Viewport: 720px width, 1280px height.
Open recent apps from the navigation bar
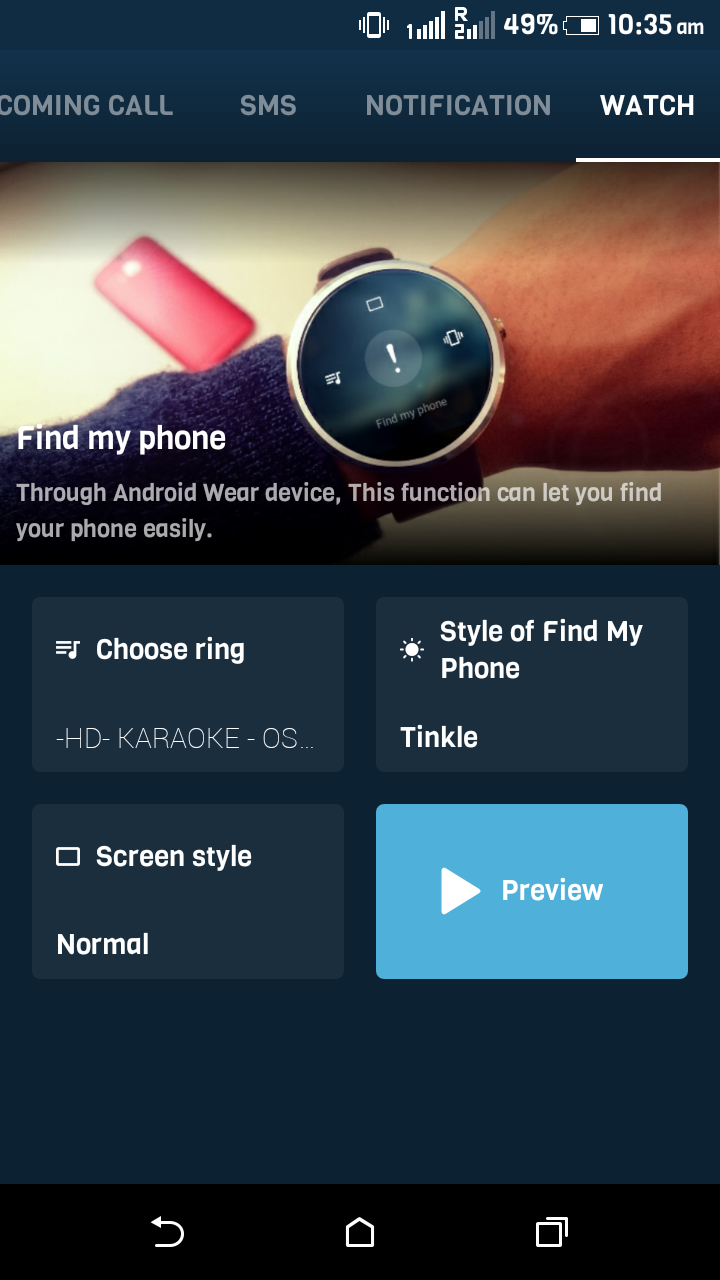click(x=551, y=1232)
